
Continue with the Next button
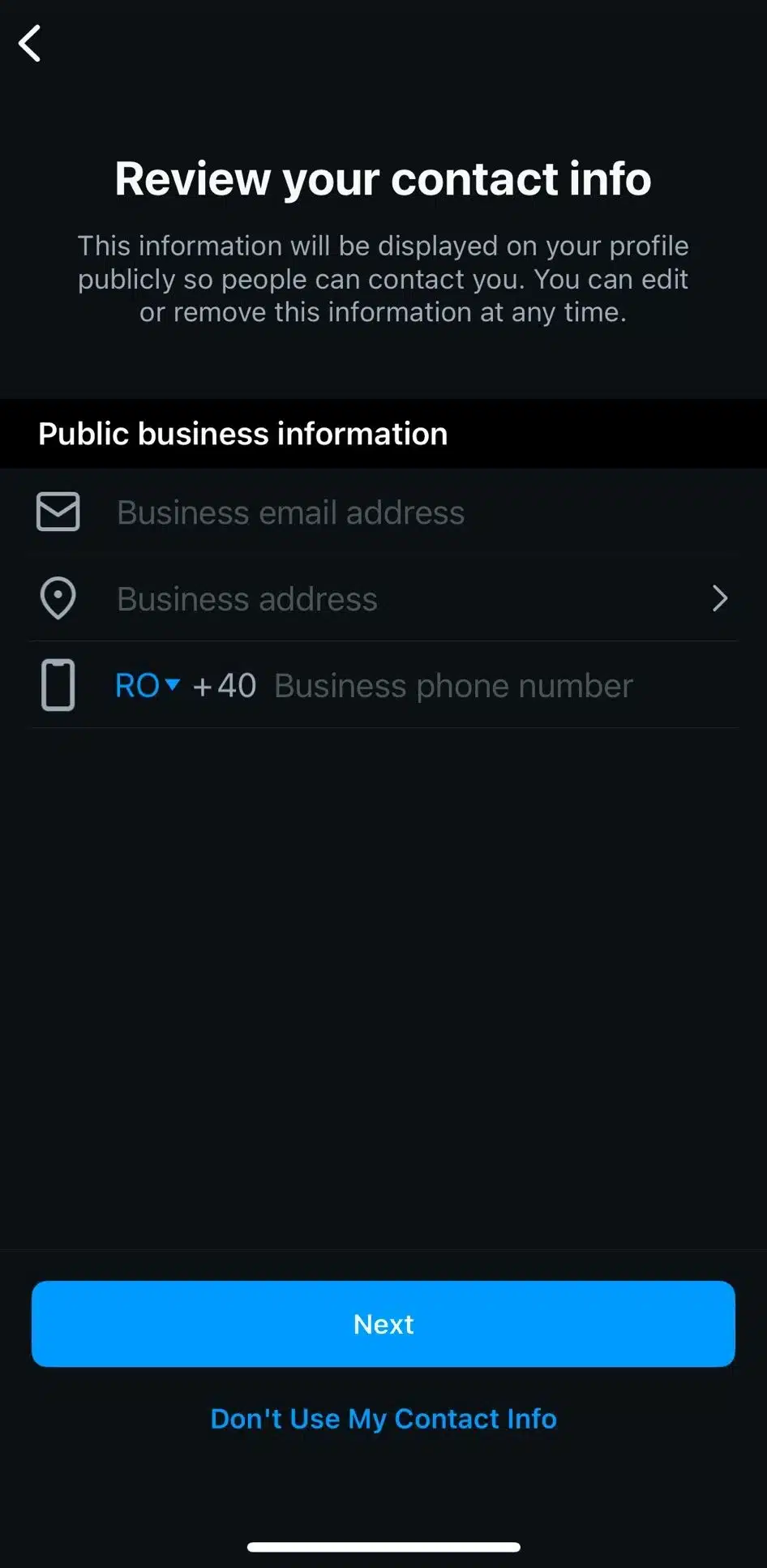[x=383, y=1324]
